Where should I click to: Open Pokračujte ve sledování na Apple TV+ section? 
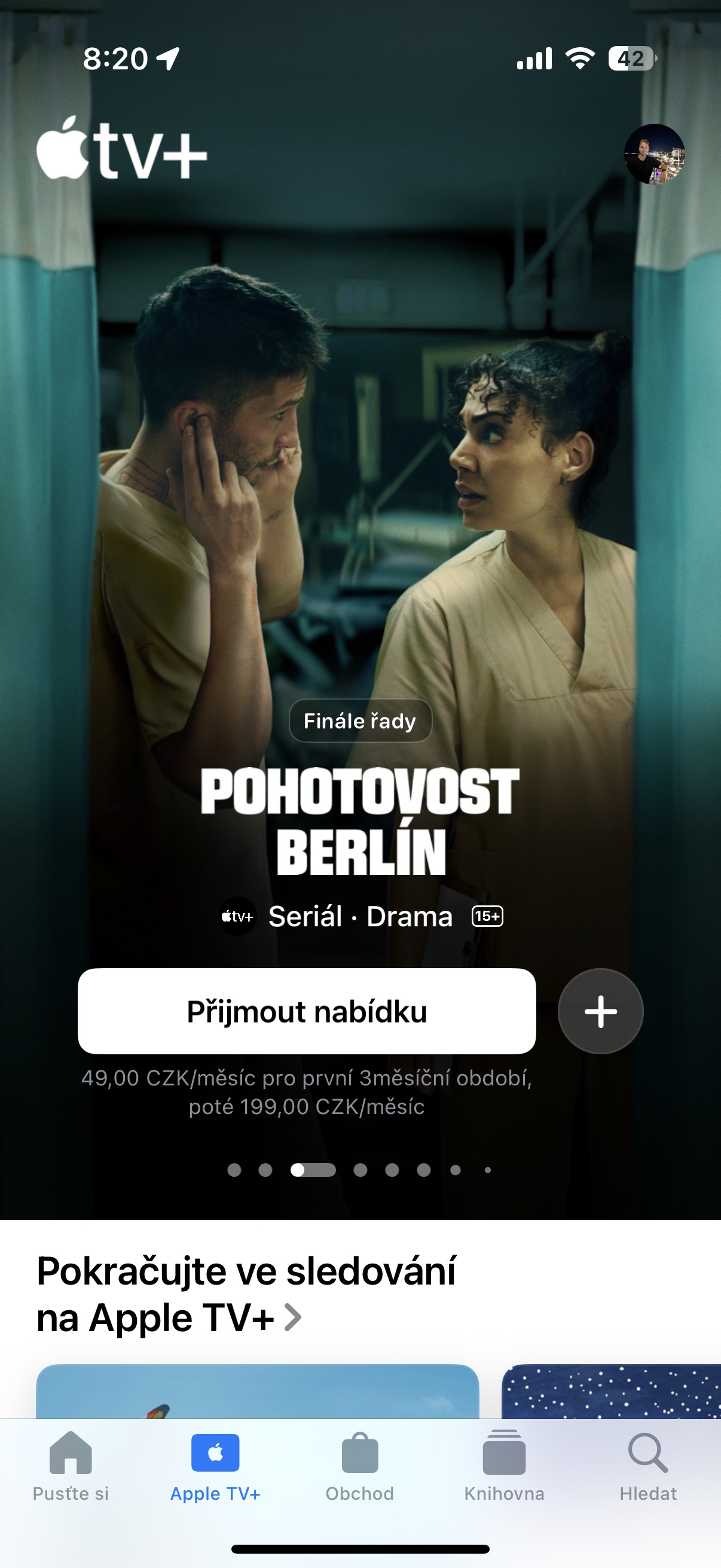click(246, 1294)
